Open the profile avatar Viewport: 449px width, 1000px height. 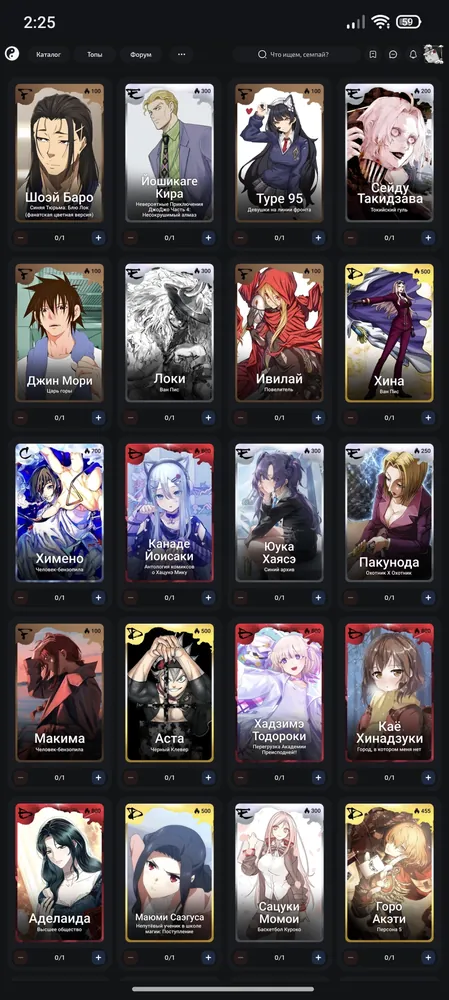tap(433, 54)
